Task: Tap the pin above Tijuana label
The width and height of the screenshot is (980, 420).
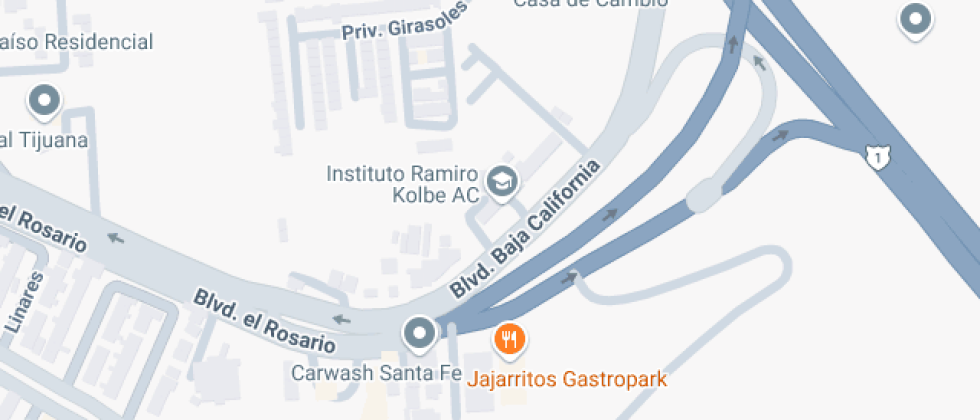Action: click(44, 100)
